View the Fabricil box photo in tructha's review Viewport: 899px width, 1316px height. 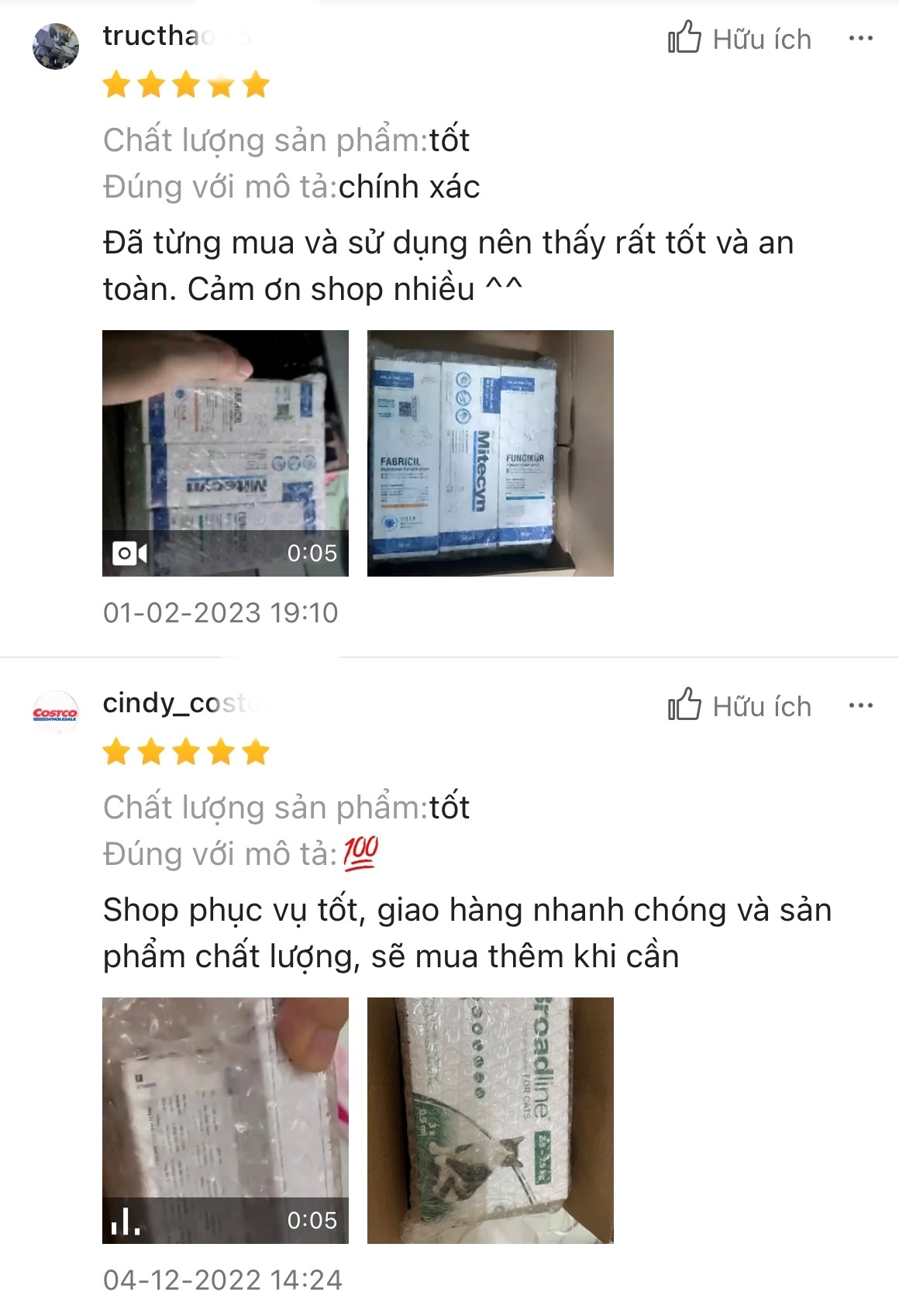point(490,453)
